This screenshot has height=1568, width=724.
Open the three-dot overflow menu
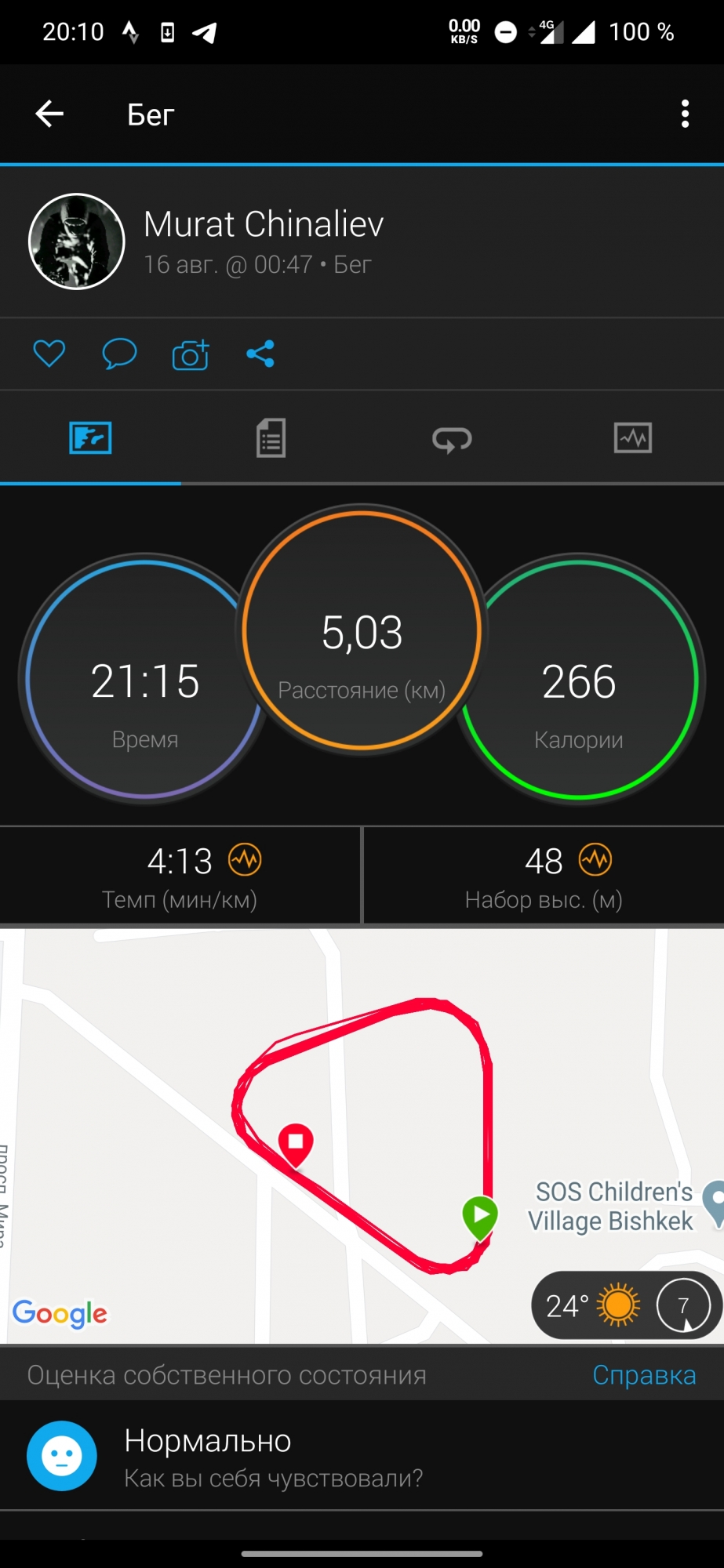[x=685, y=114]
